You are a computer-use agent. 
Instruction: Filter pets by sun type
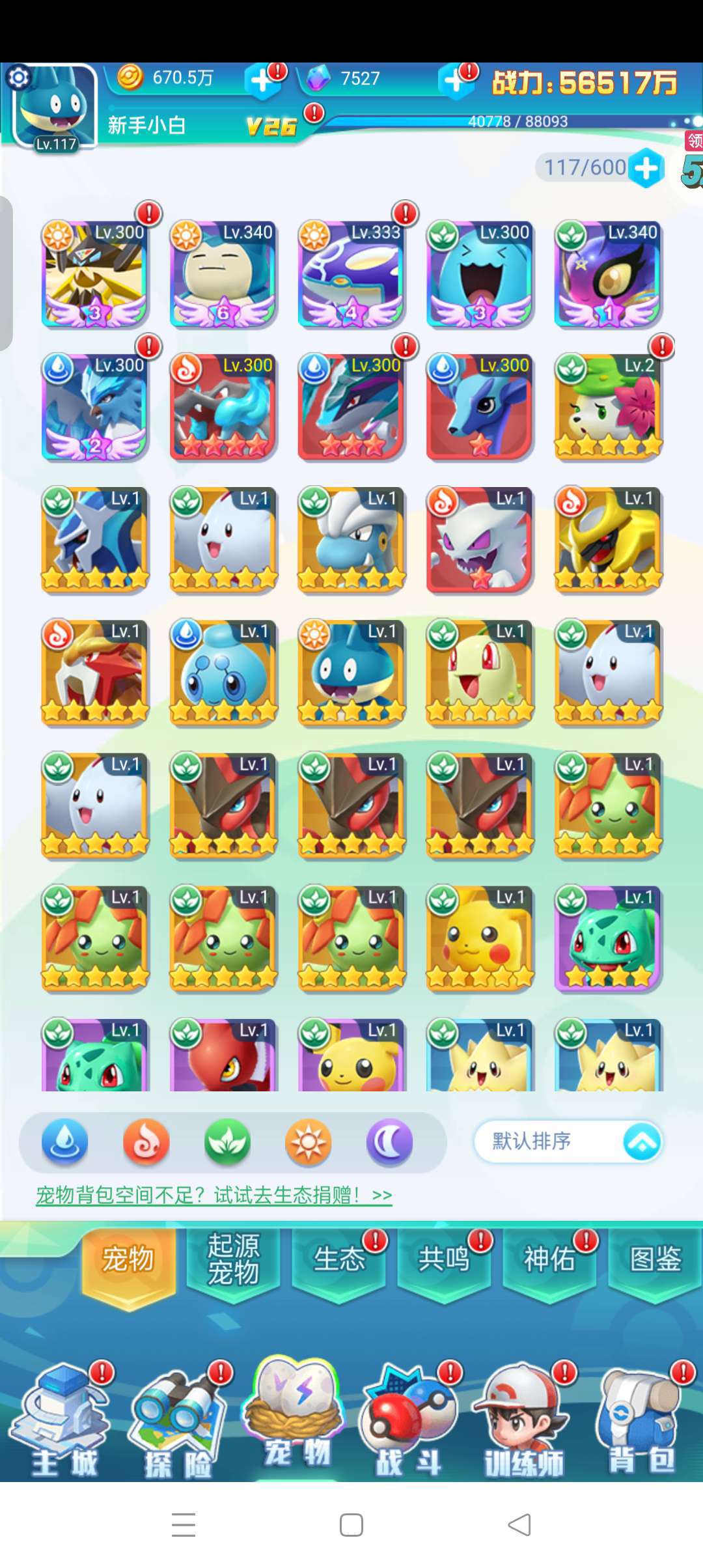pos(309,1142)
